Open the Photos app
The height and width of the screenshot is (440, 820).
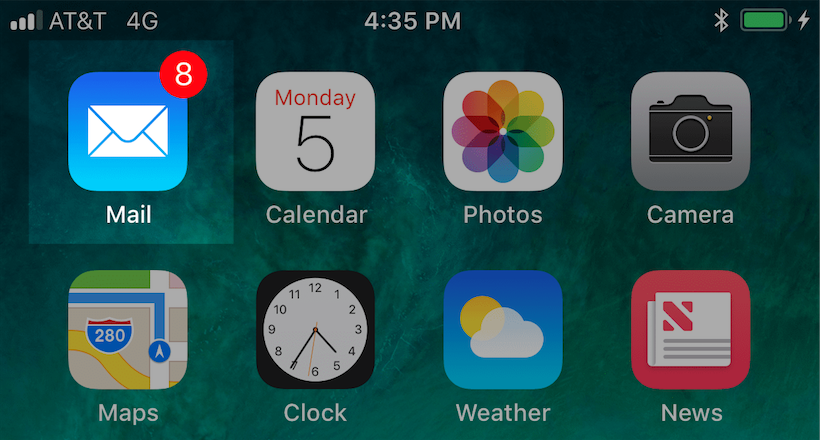pyautogui.click(x=503, y=131)
